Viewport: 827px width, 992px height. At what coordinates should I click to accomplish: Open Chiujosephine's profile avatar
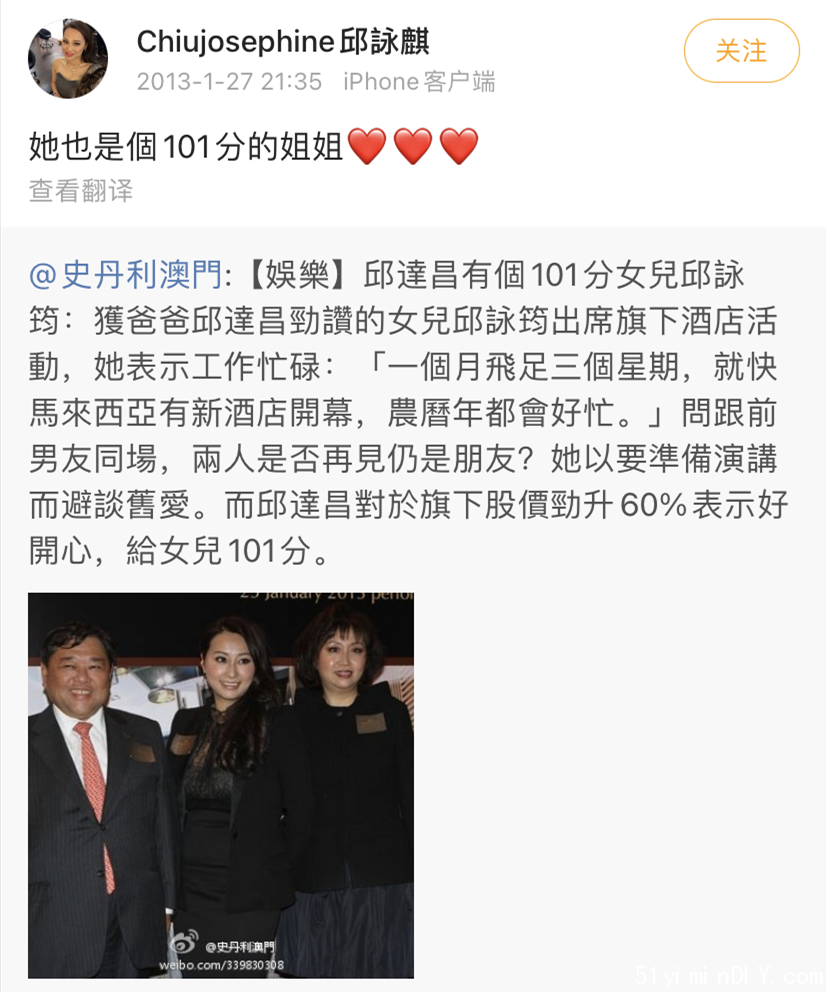coord(67,59)
